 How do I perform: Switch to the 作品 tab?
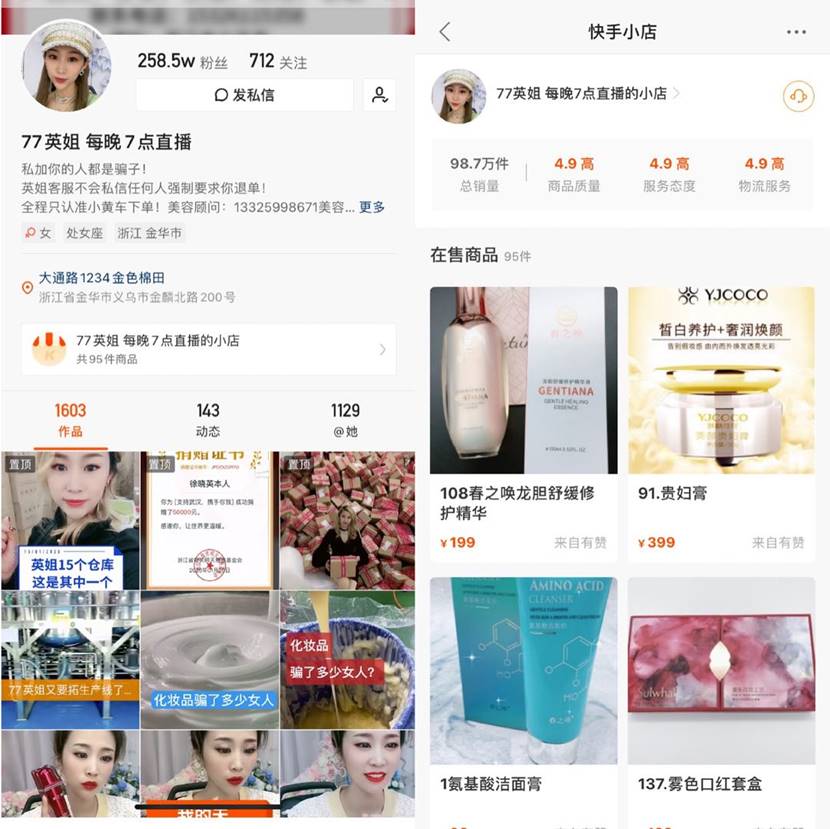[70, 420]
